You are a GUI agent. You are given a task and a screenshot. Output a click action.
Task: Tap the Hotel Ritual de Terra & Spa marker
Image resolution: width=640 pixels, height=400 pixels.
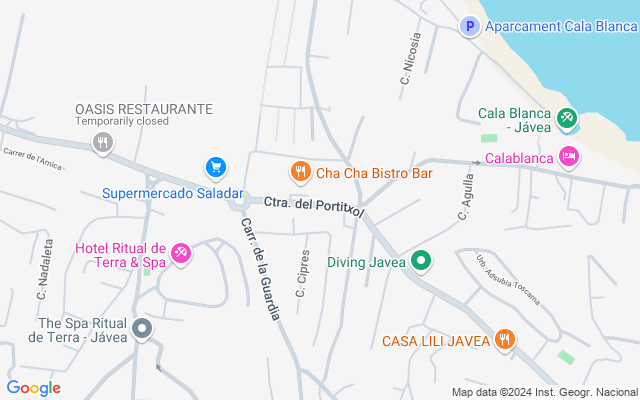181,254
